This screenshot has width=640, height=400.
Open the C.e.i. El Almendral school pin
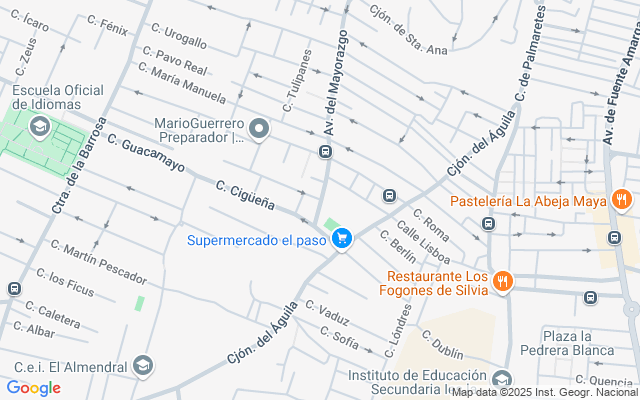tap(143, 365)
